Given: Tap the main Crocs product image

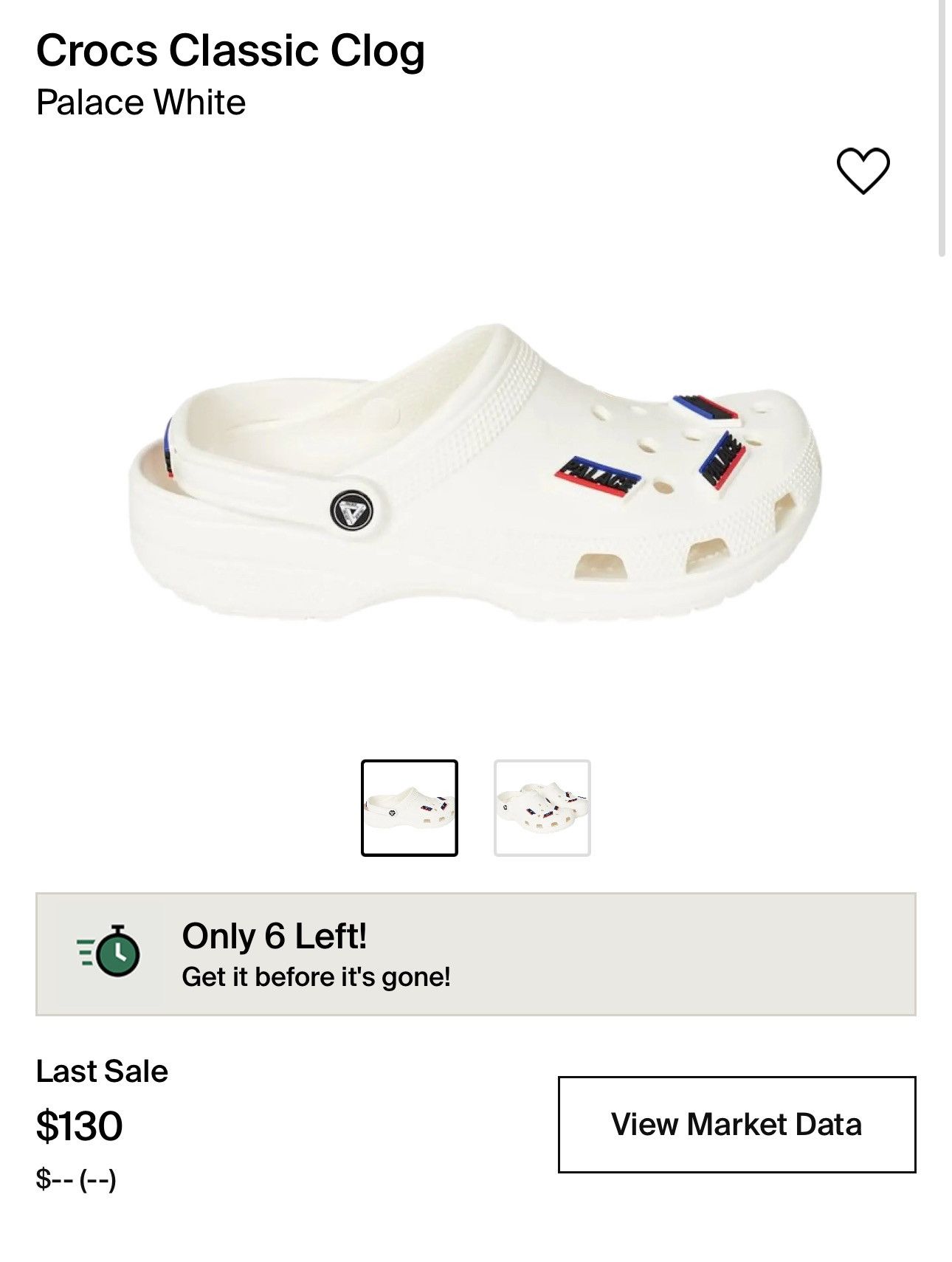Looking at the screenshot, I should 475,472.
